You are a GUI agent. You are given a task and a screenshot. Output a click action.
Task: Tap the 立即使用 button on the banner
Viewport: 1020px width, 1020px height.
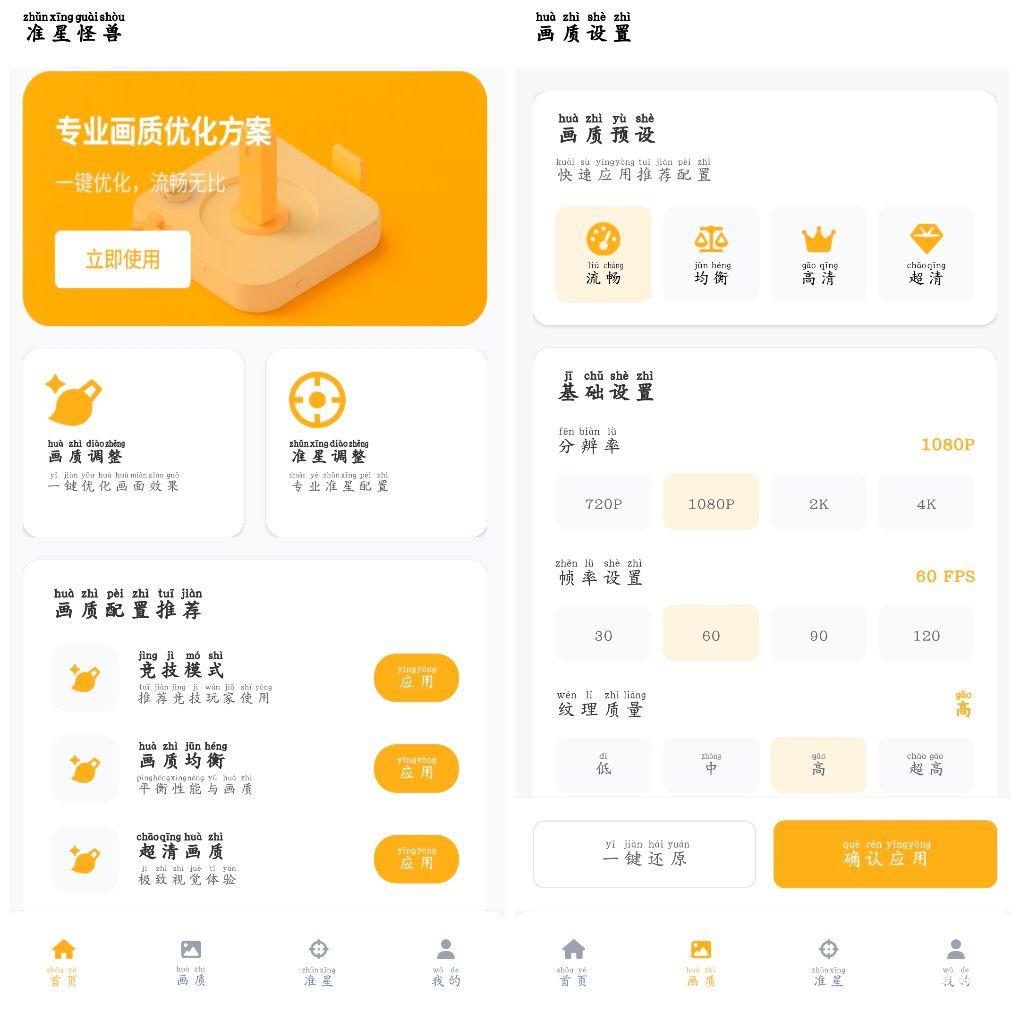[122, 259]
